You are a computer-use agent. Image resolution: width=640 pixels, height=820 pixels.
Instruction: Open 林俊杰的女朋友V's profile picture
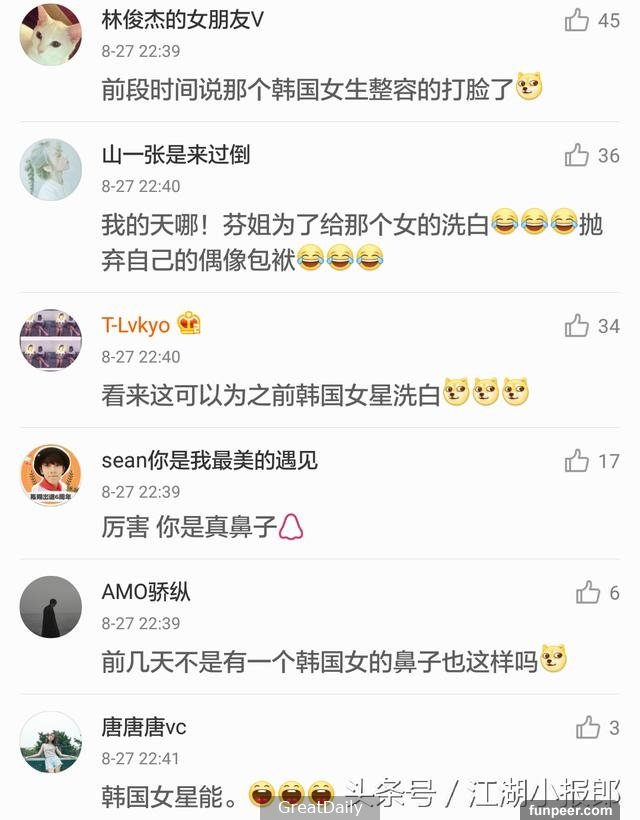pyautogui.click(x=51, y=35)
